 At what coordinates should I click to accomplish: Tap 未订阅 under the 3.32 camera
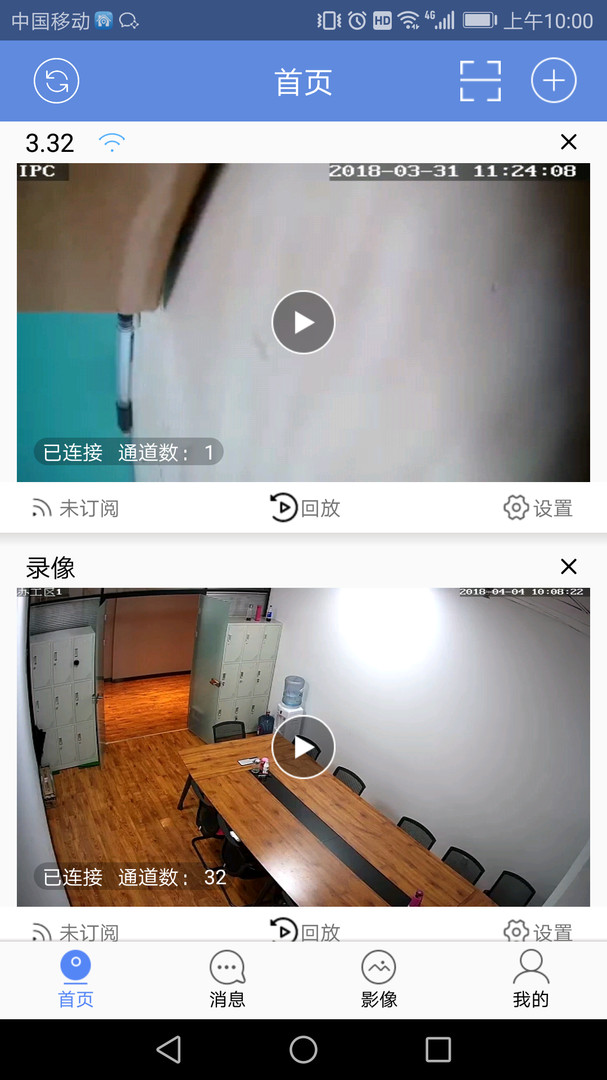[75, 508]
